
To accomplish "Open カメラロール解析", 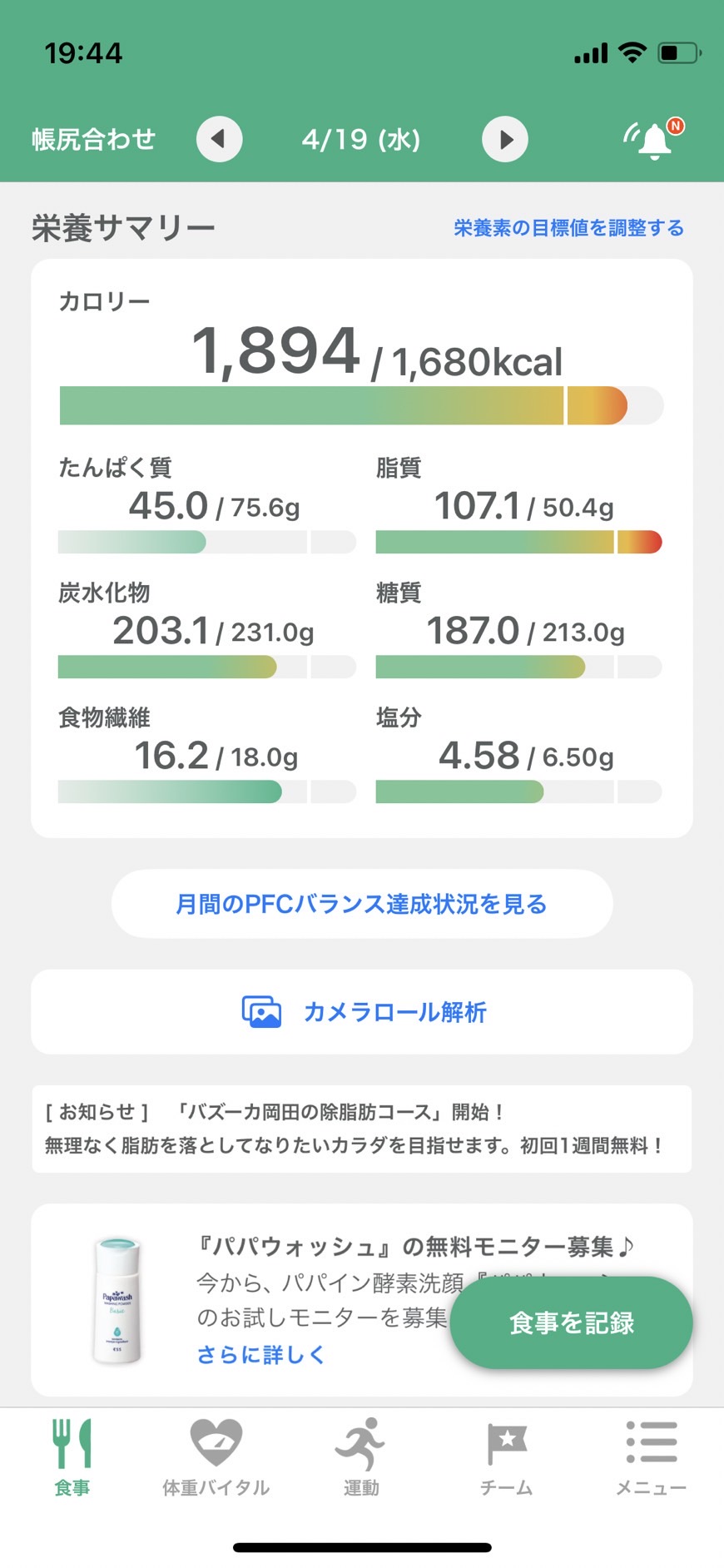I will 362,1012.
